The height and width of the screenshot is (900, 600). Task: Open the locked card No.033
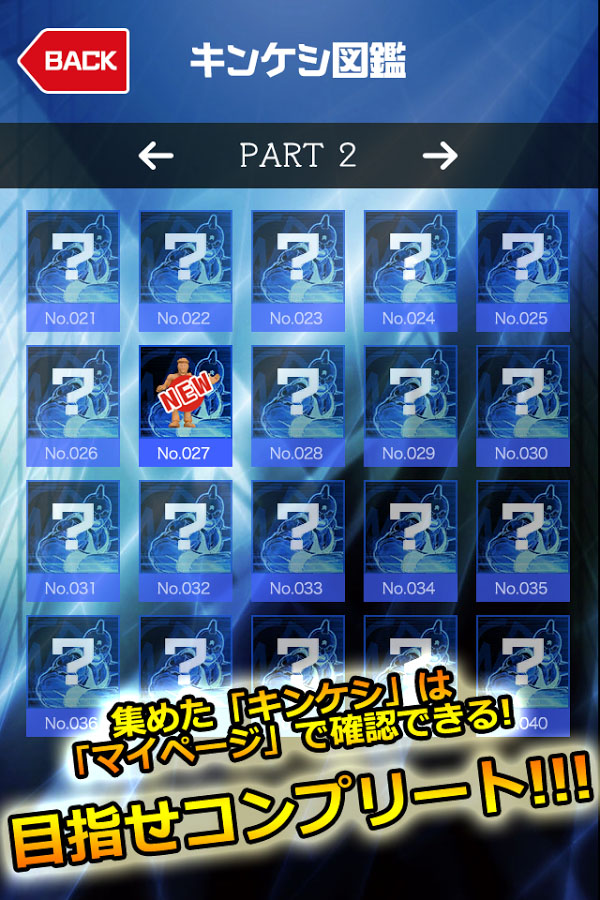(x=297, y=540)
